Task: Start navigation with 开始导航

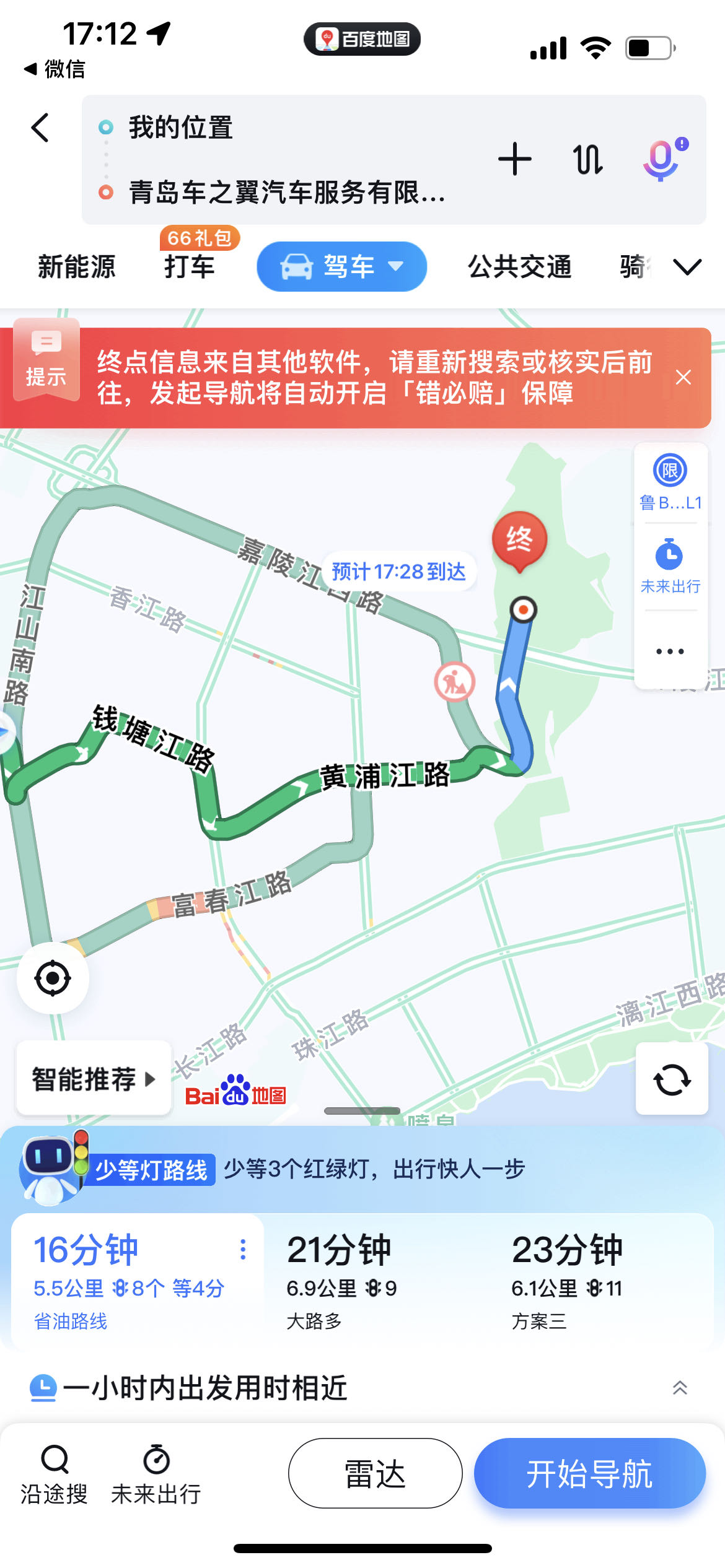Action: [x=589, y=1473]
